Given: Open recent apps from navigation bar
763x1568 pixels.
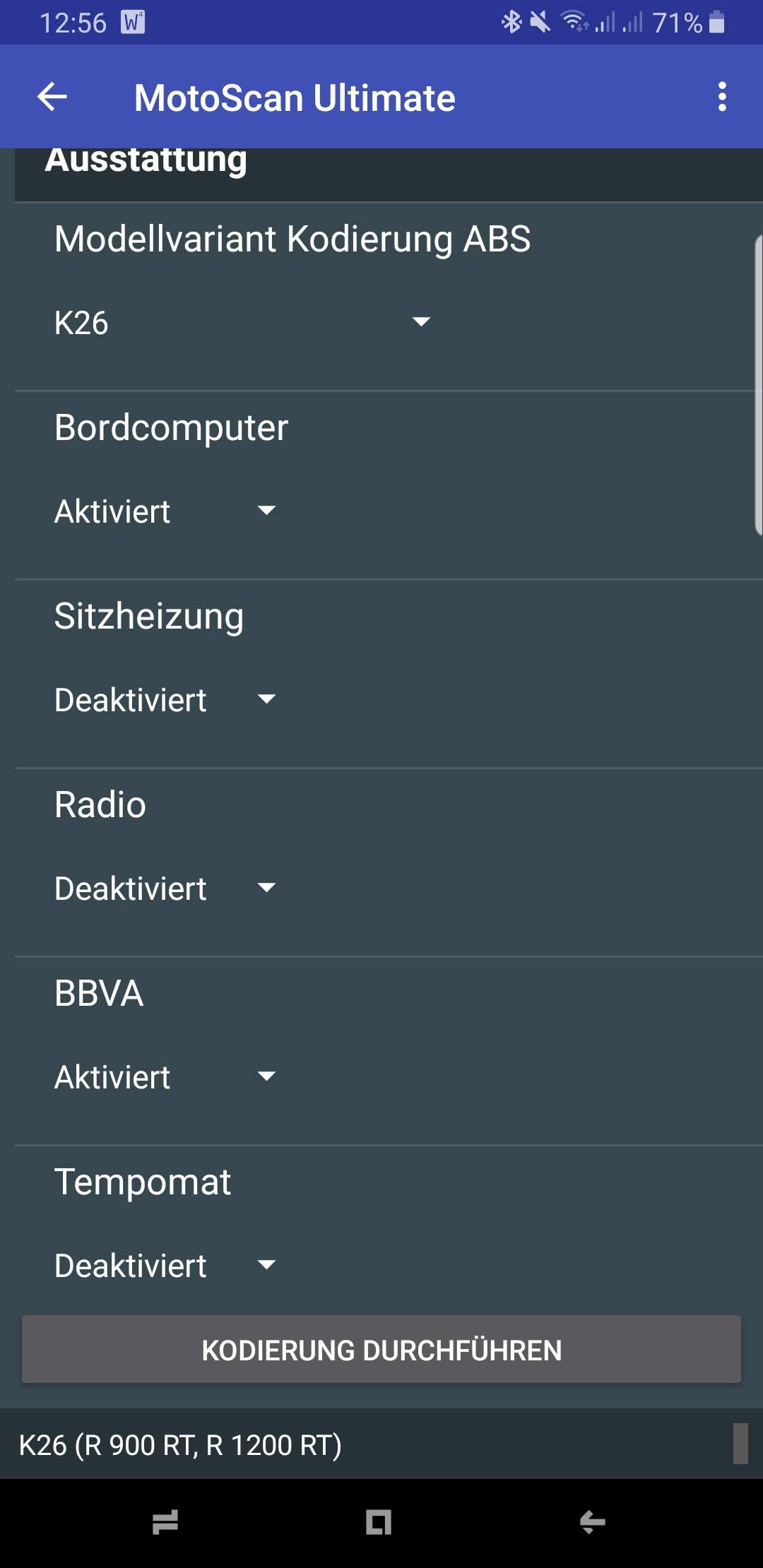Looking at the screenshot, I should (x=165, y=1522).
